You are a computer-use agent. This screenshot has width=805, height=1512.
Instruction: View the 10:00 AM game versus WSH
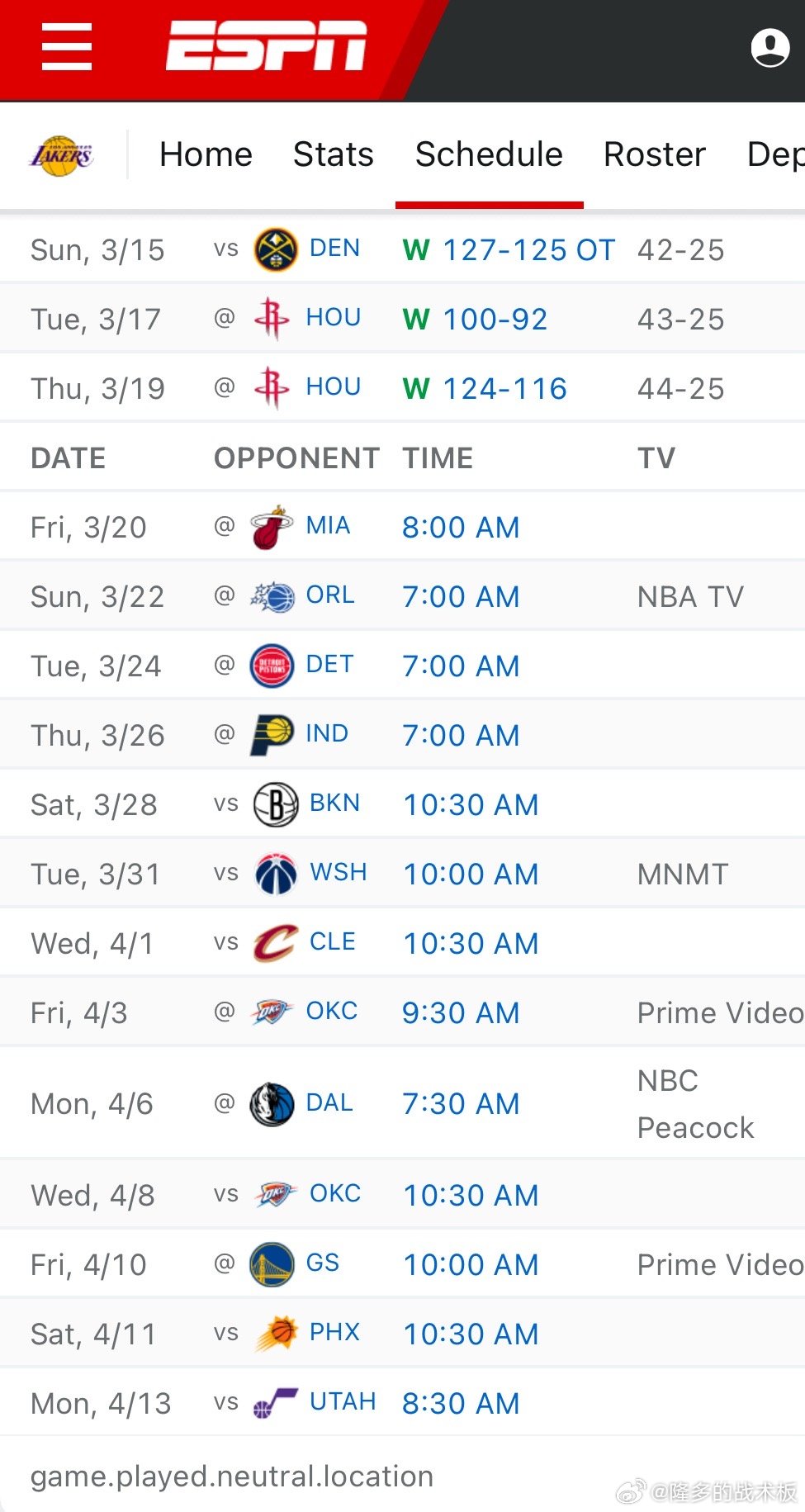471,874
